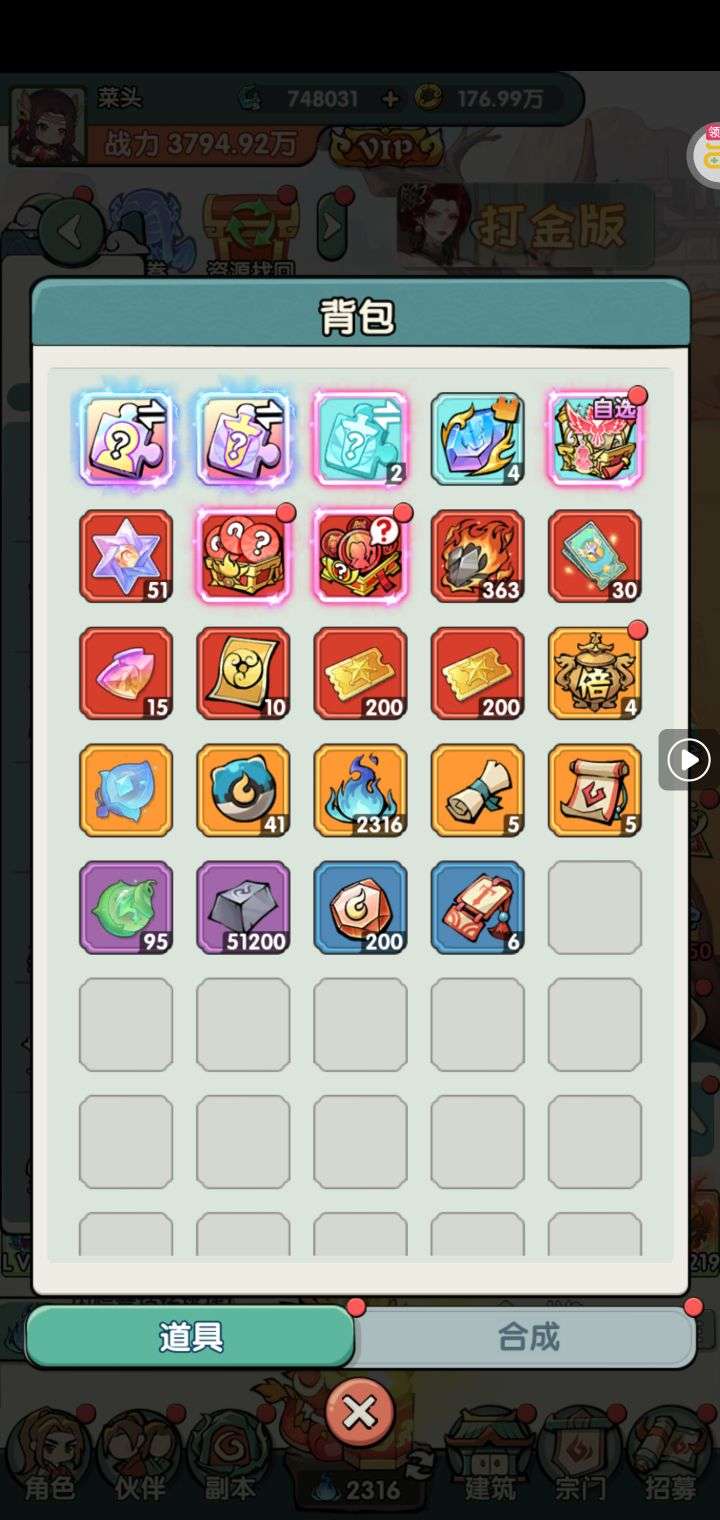The height and width of the screenshot is (1520, 720).
Task: Open the orb item with 41
Action: coord(243,790)
